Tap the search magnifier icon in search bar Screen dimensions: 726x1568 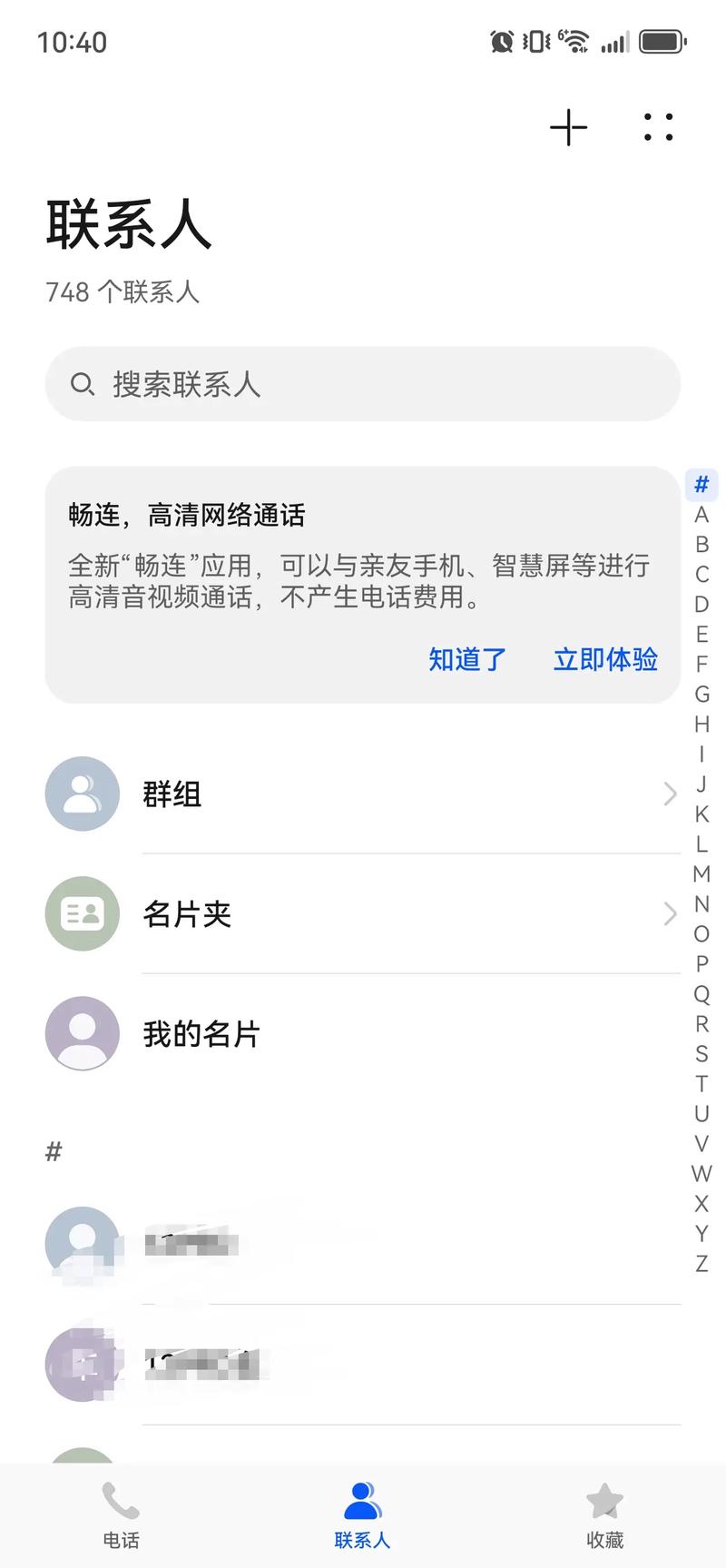click(83, 385)
